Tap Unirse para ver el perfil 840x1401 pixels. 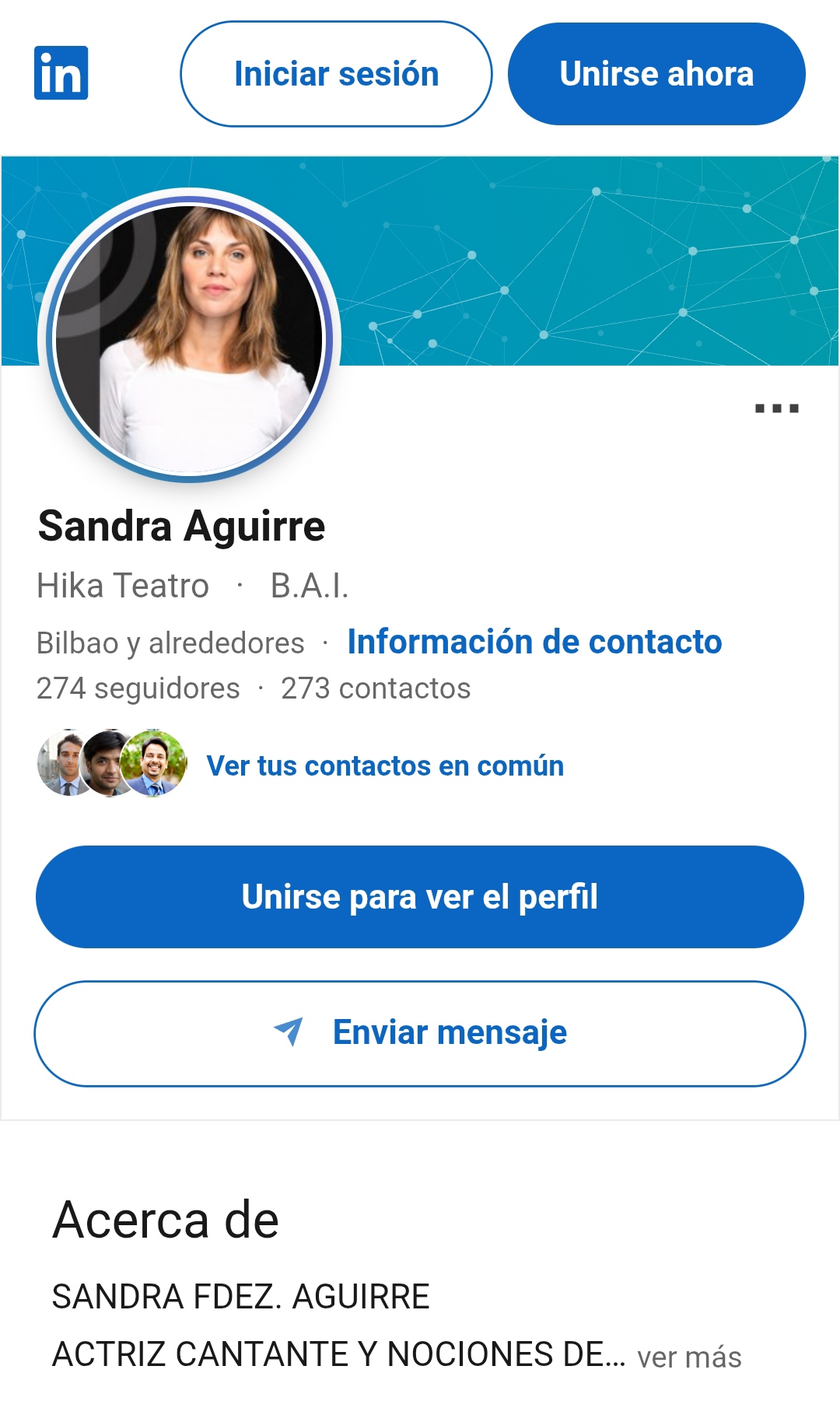[x=420, y=897]
